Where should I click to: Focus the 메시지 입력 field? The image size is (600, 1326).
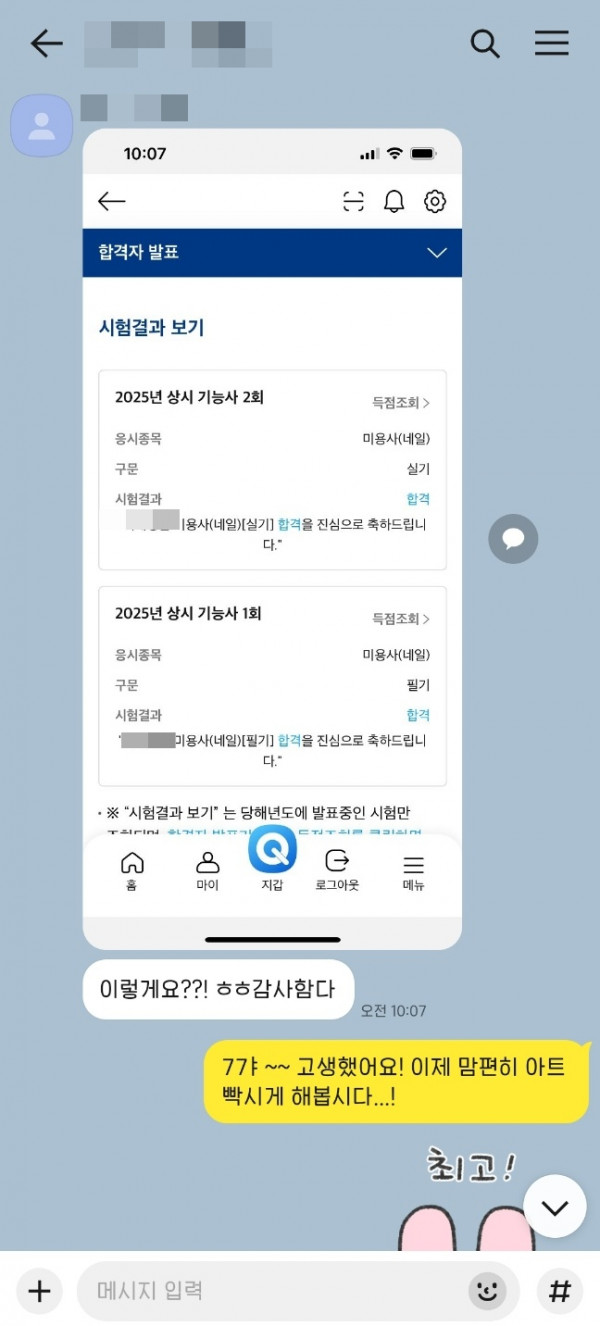pos(270,1291)
